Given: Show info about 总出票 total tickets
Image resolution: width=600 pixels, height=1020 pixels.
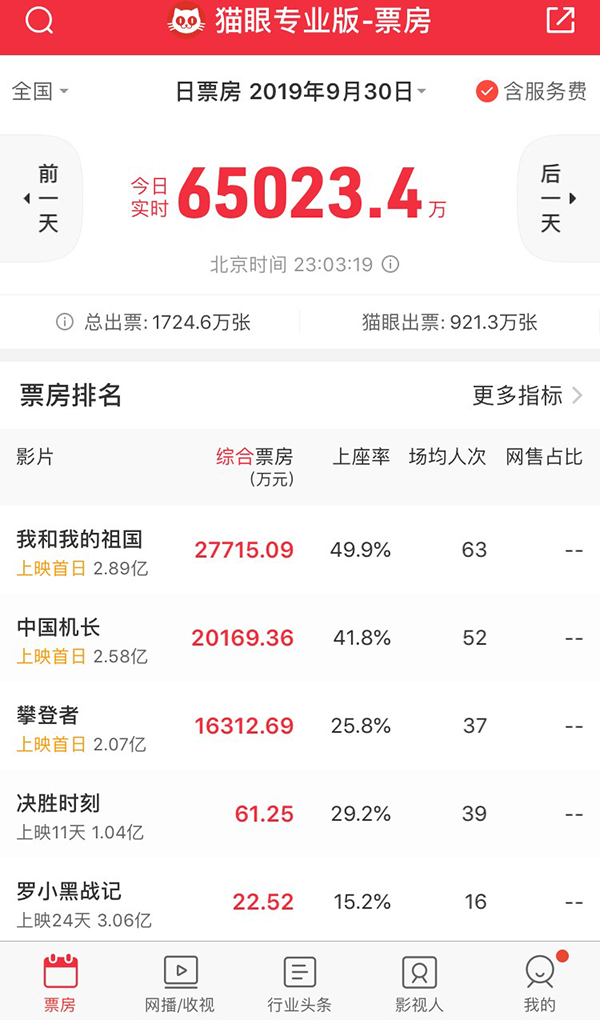Looking at the screenshot, I should click(x=65, y=322).
